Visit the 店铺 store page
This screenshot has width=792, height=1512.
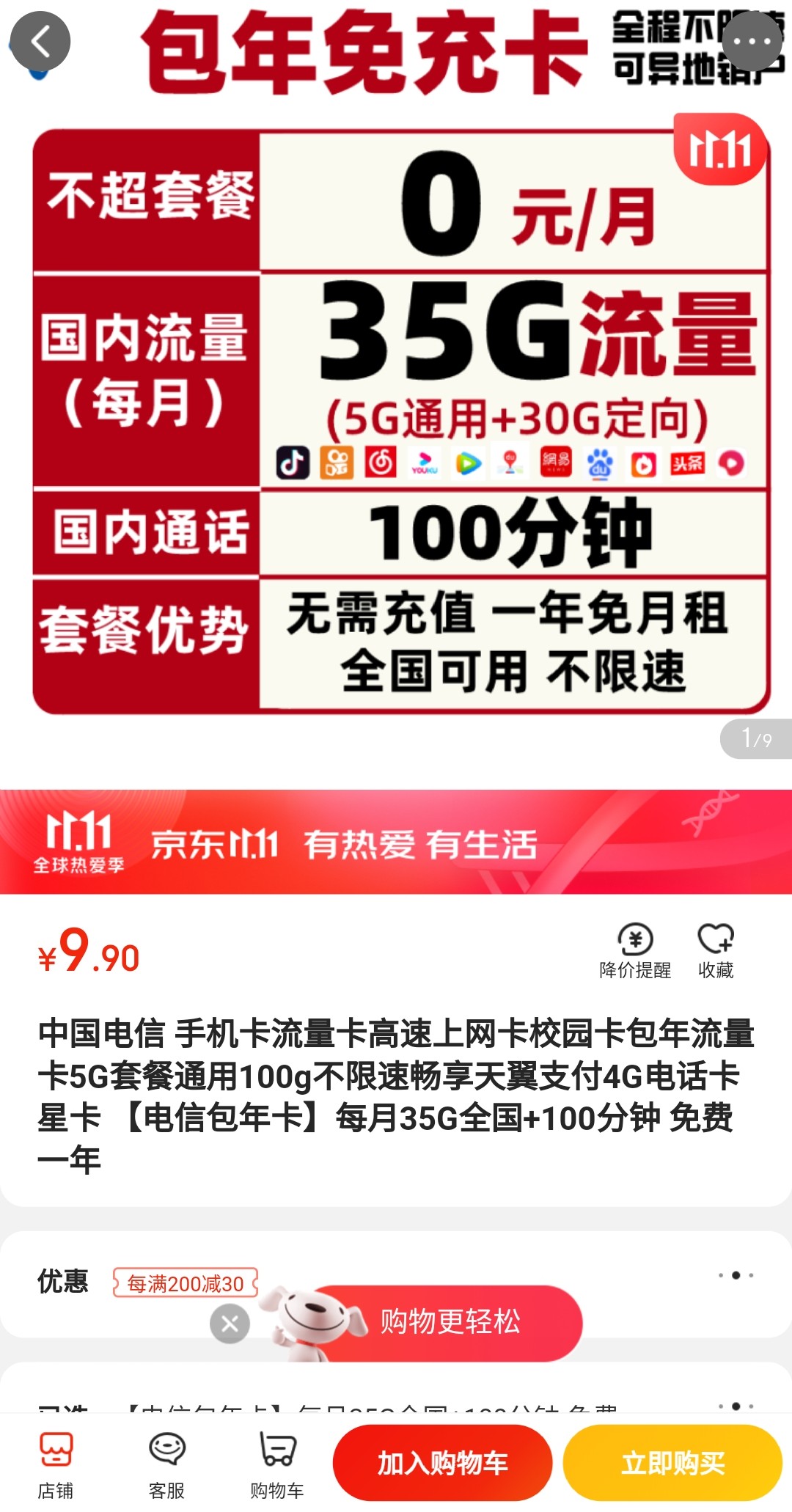[x=56, y=1464]
